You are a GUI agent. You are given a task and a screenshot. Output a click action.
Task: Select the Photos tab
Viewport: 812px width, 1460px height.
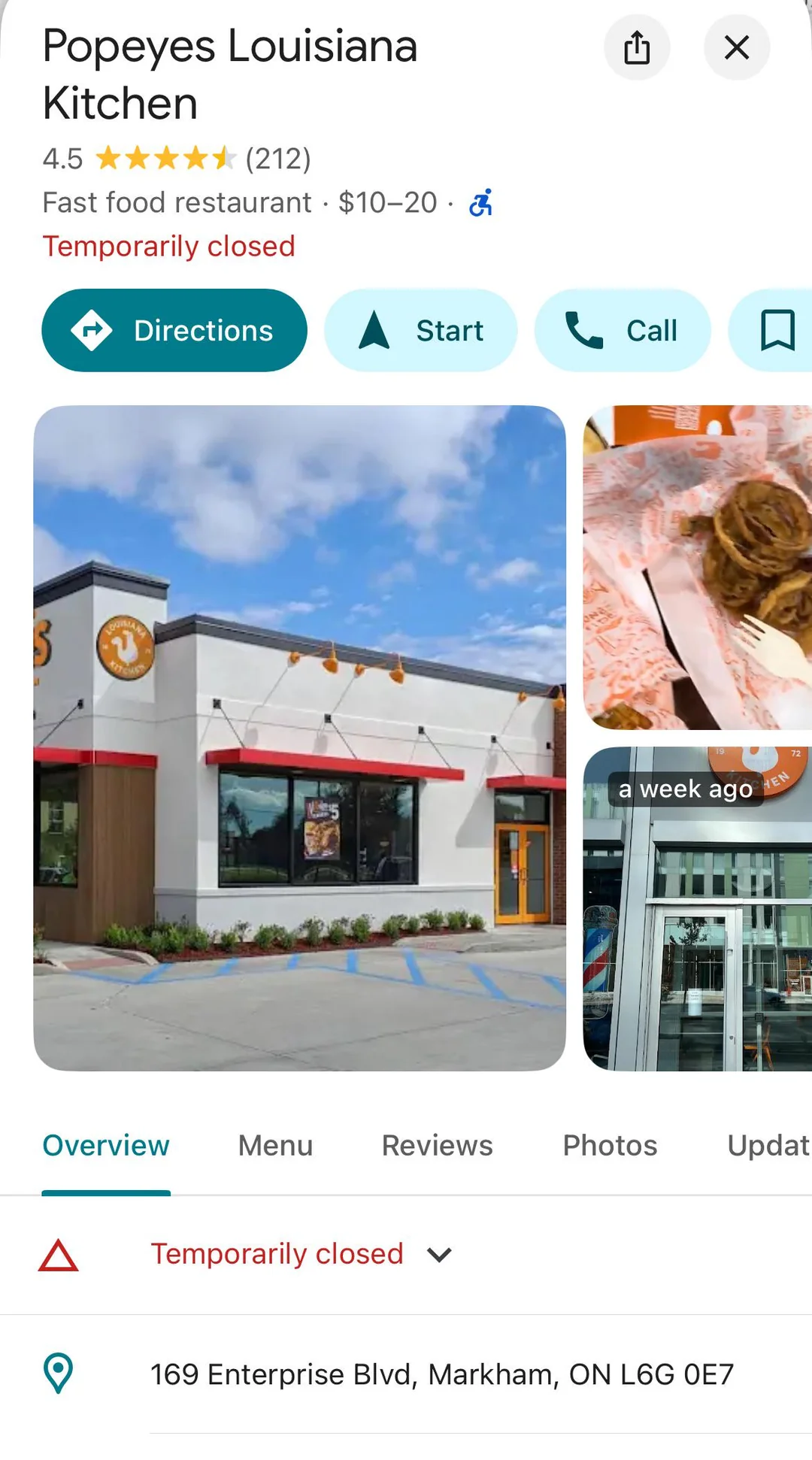coord(609,1146)
